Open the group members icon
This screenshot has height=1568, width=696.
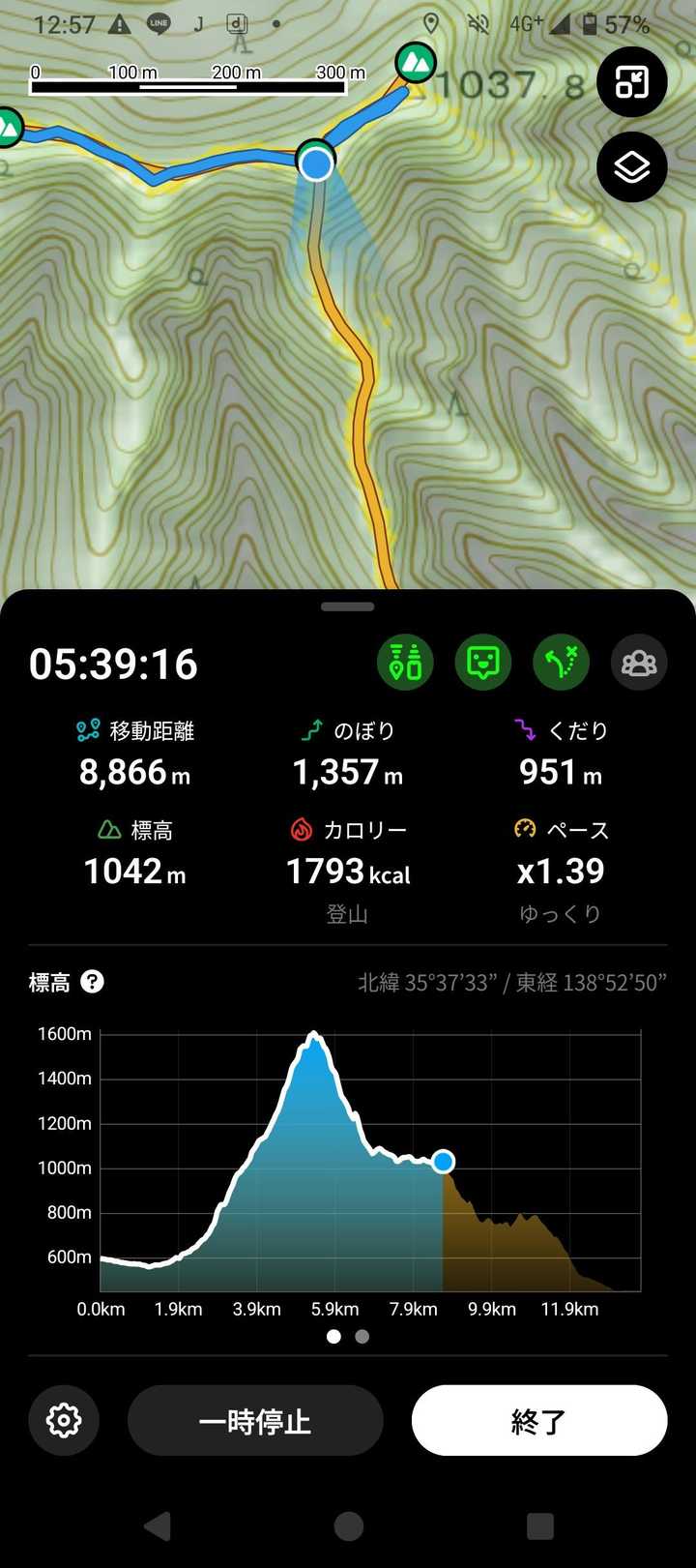point(639,663)
